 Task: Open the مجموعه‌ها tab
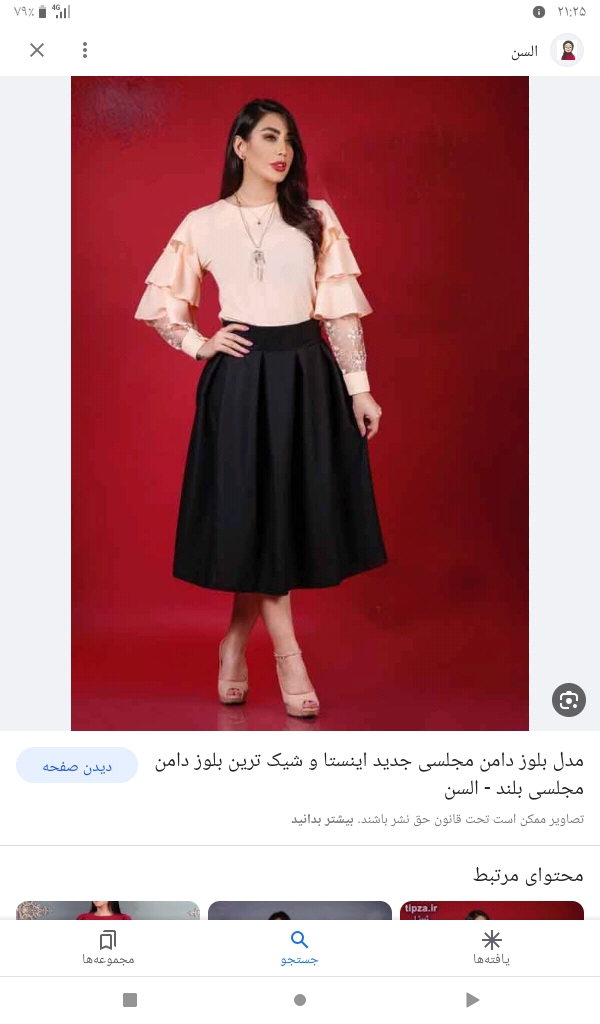[x=108, y=947]
